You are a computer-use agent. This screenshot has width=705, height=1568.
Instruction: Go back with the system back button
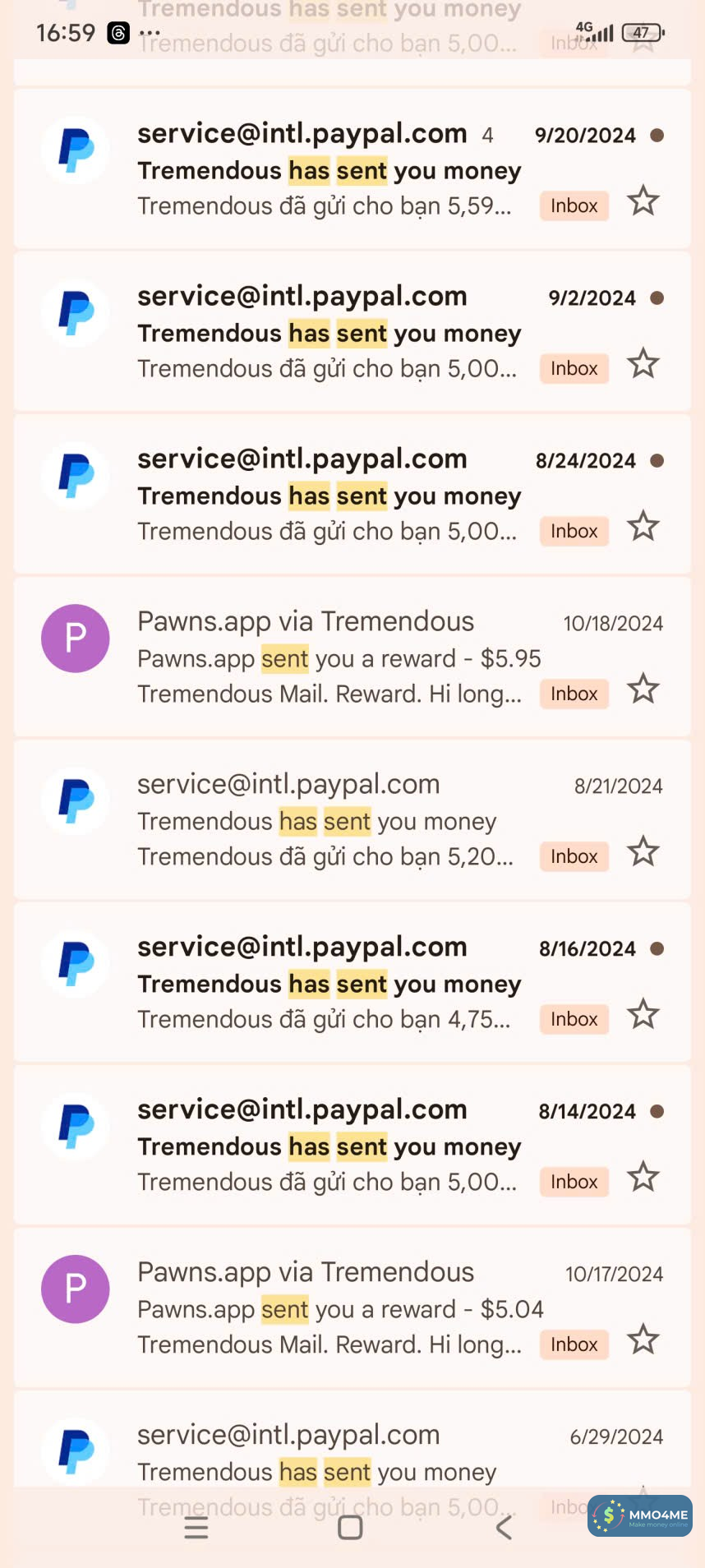point(504,1528)
